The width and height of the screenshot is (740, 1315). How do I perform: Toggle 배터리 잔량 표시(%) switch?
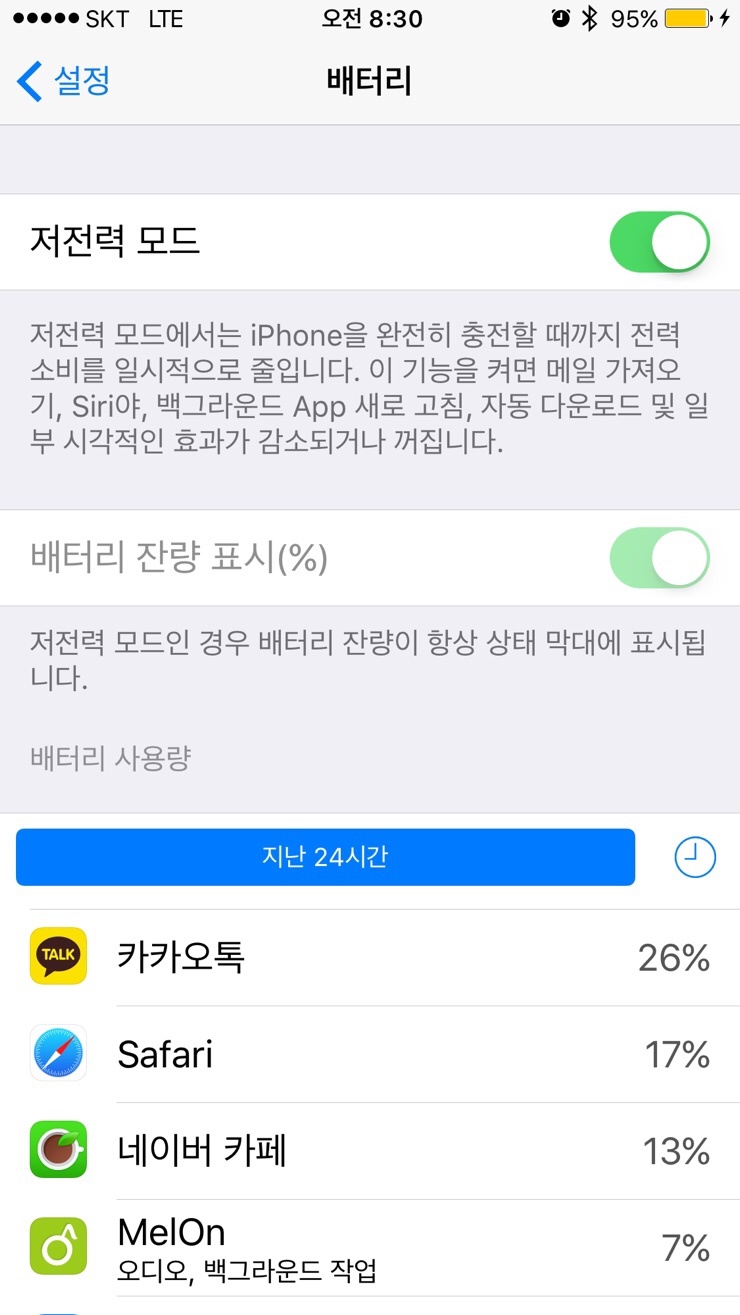[659, 558]
